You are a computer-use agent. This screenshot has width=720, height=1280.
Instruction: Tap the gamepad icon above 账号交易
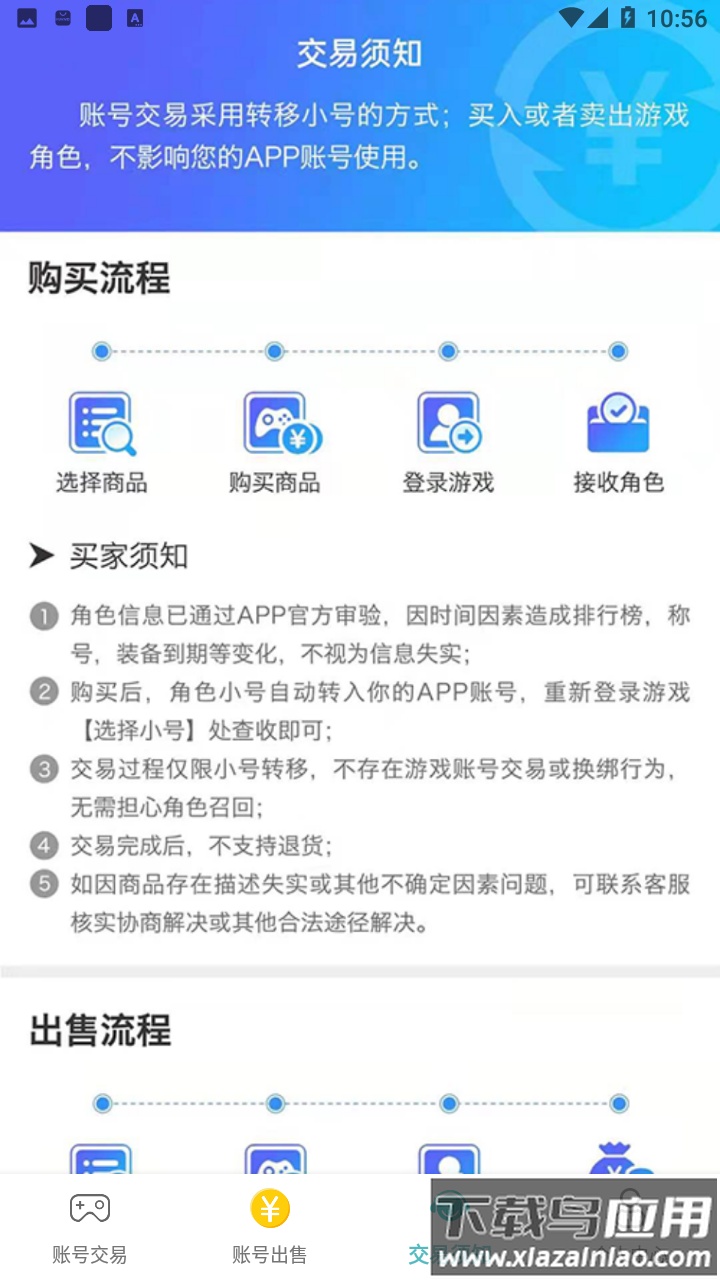90,1207
